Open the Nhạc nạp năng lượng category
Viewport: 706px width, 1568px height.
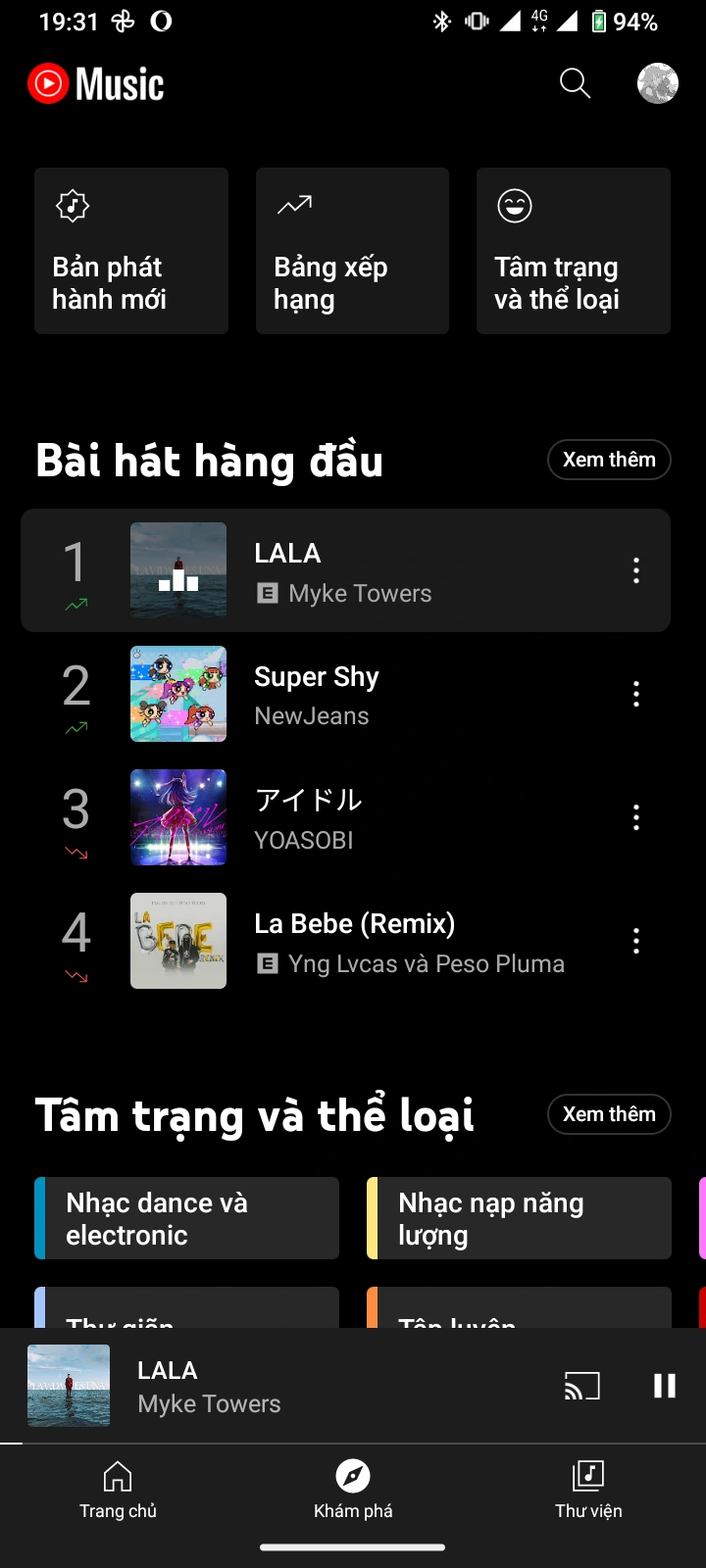(518, 1217)
